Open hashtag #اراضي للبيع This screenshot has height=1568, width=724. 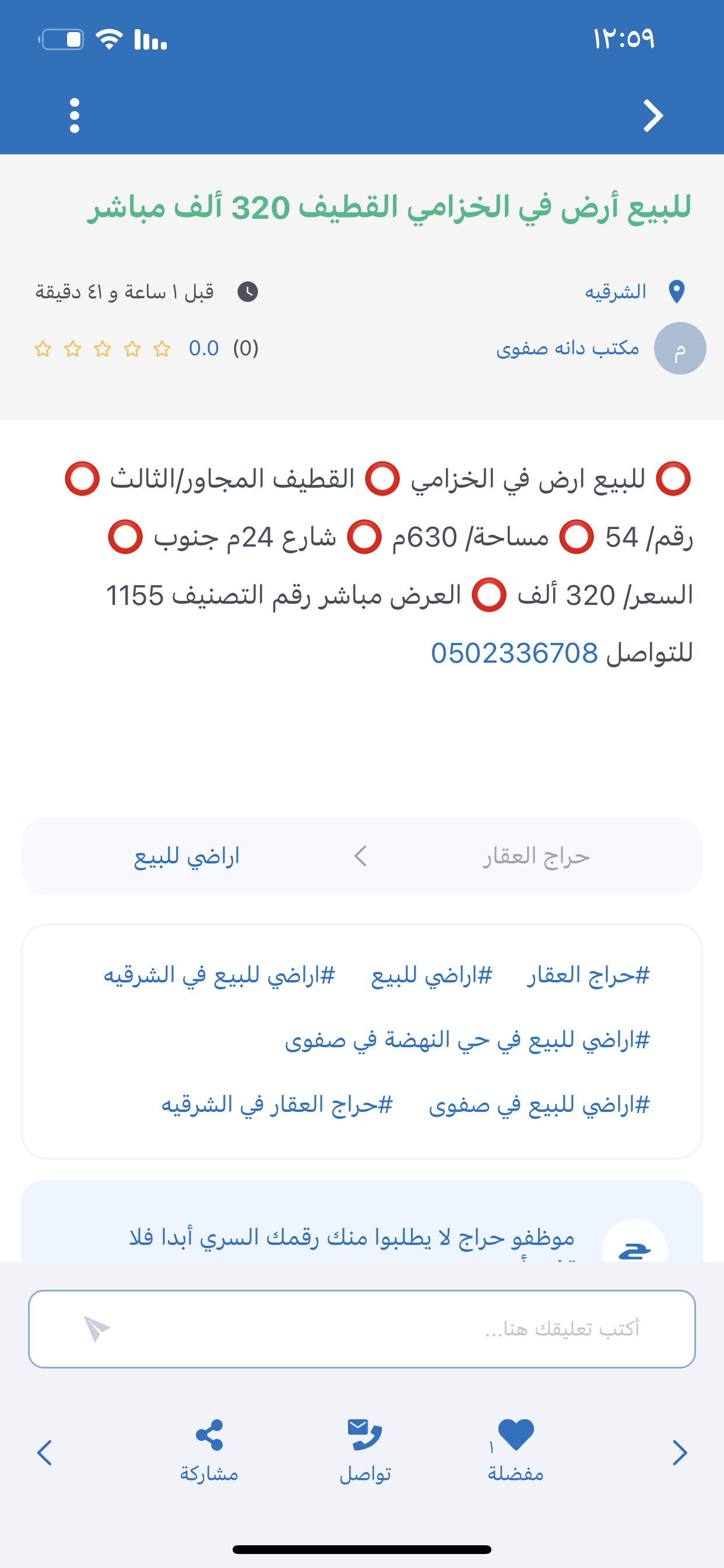[431, 975]
